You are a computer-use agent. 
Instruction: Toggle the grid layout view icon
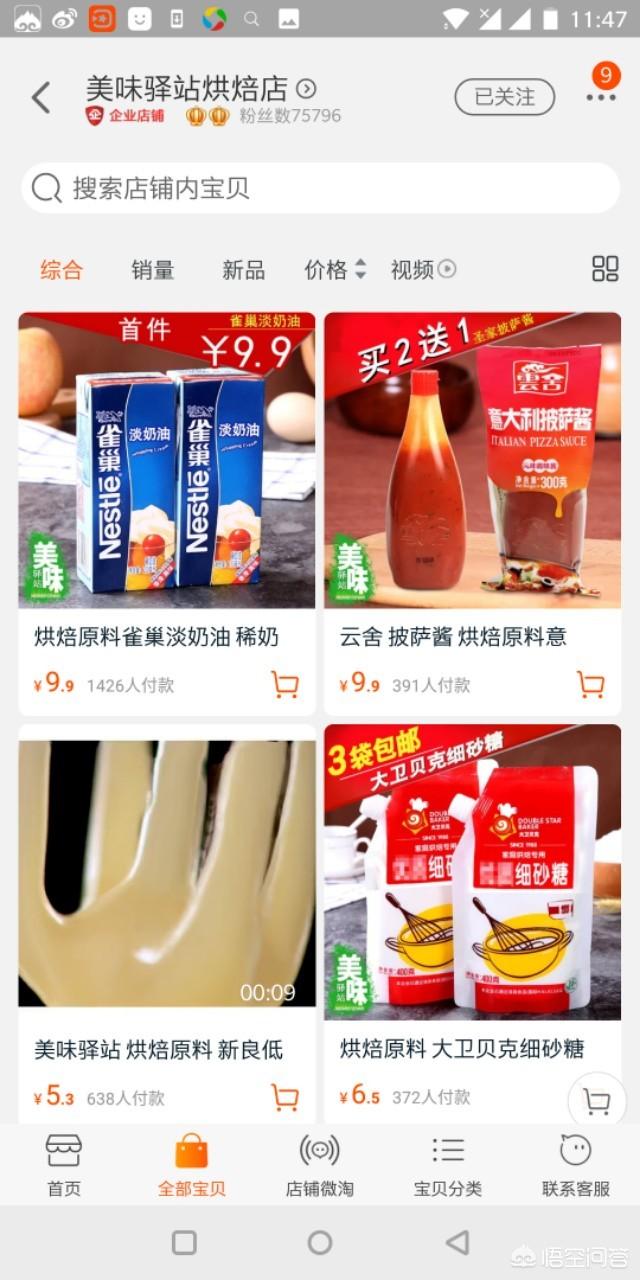(605, 268)
